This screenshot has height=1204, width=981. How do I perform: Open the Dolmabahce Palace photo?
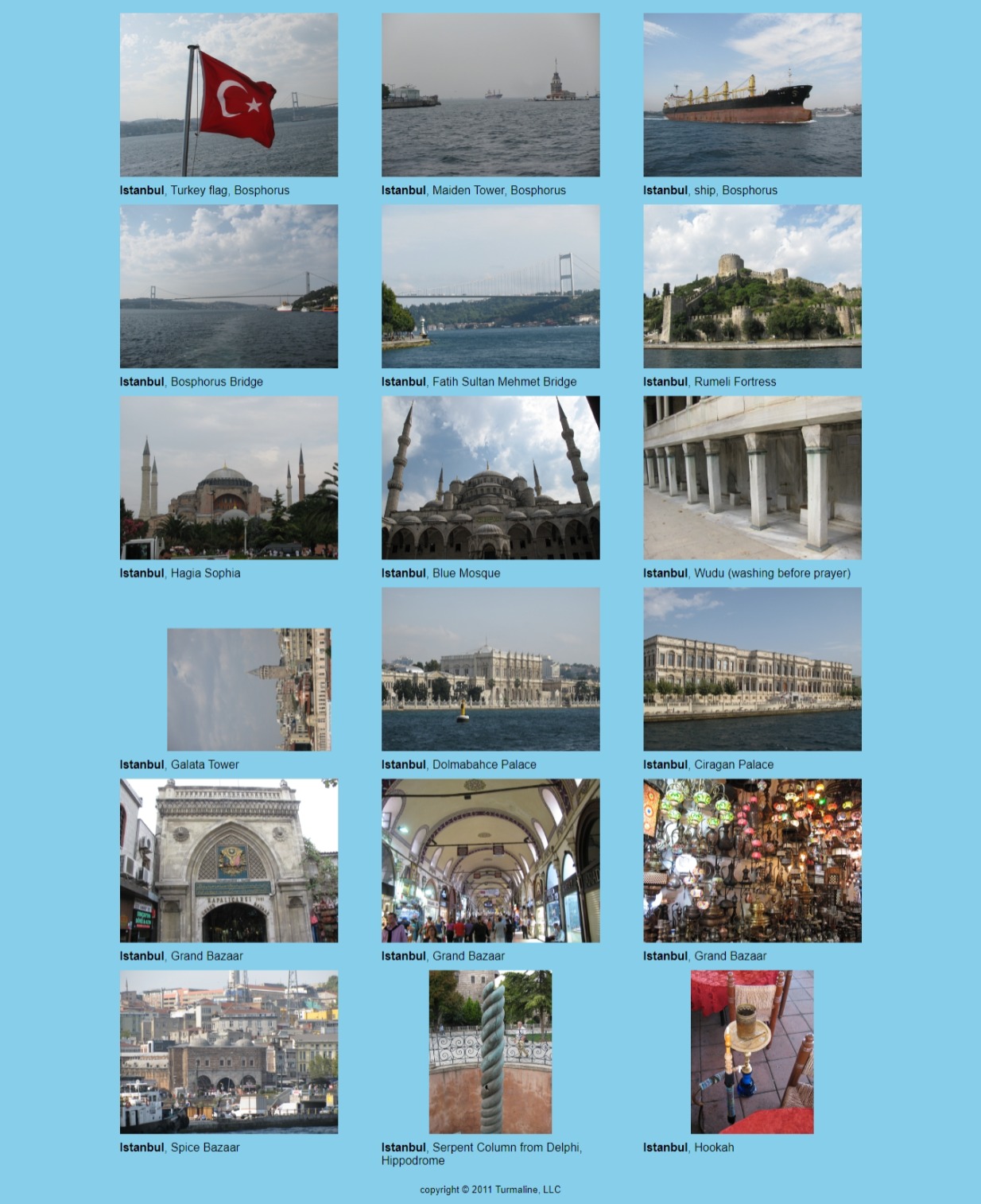pyautogui.click(x=490, y=670)
